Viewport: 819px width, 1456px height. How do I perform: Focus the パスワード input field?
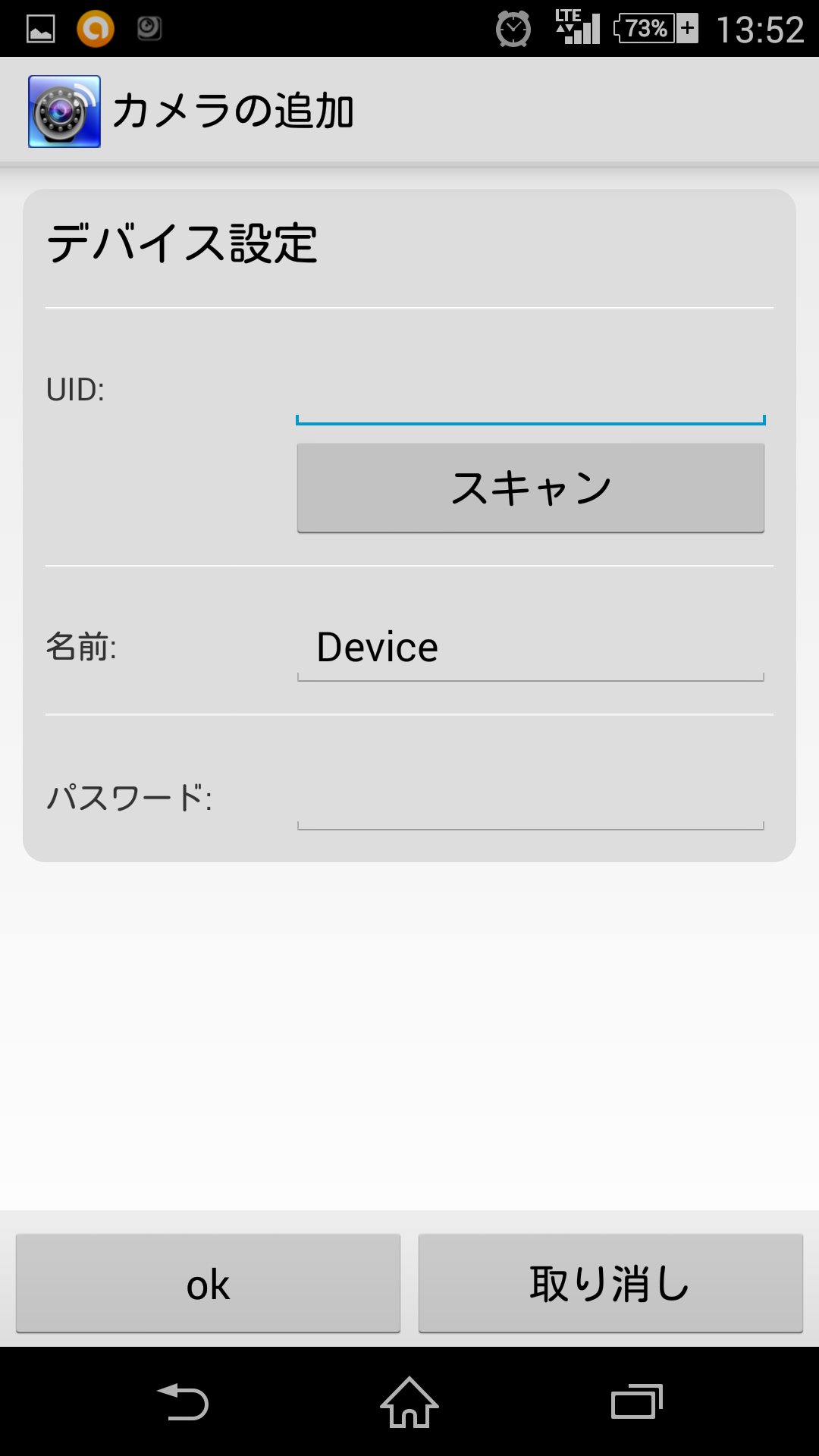pyautogui.click(x=530, y=798)
